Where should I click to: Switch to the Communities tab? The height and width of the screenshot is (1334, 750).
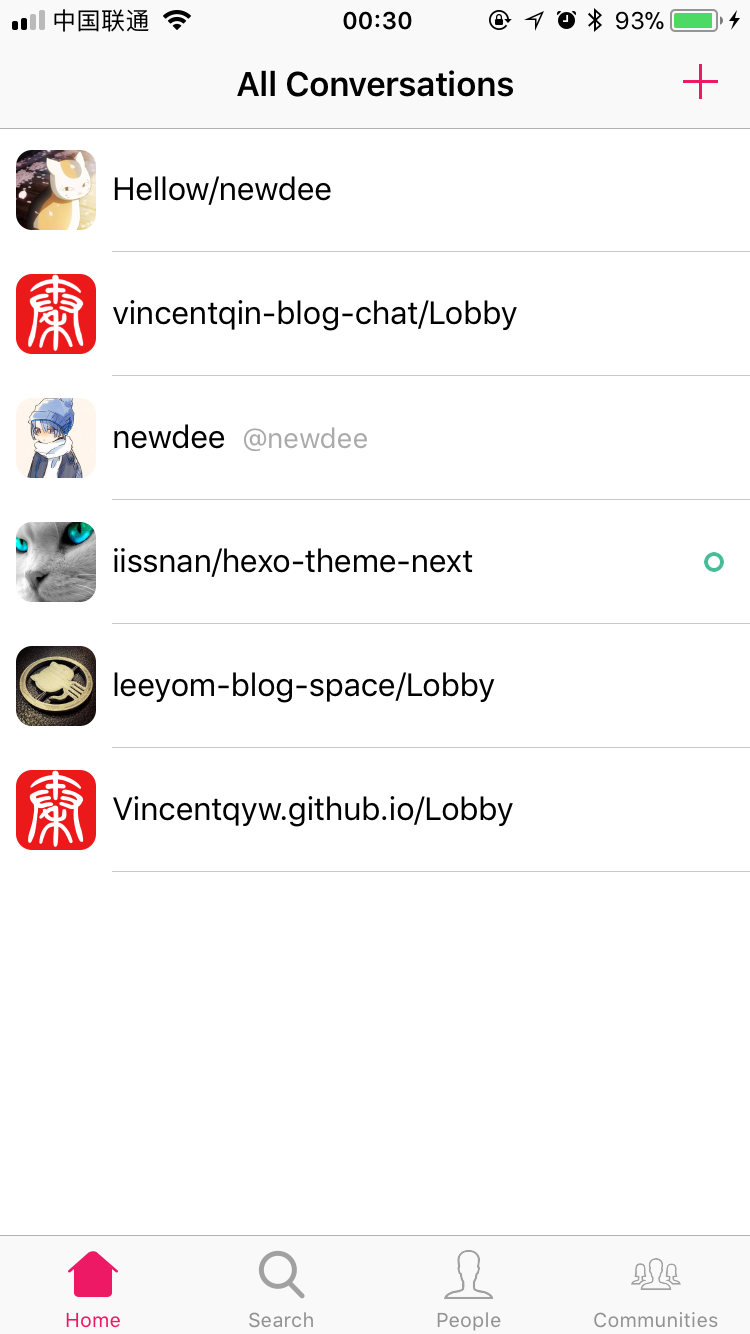pos(656,1289)
